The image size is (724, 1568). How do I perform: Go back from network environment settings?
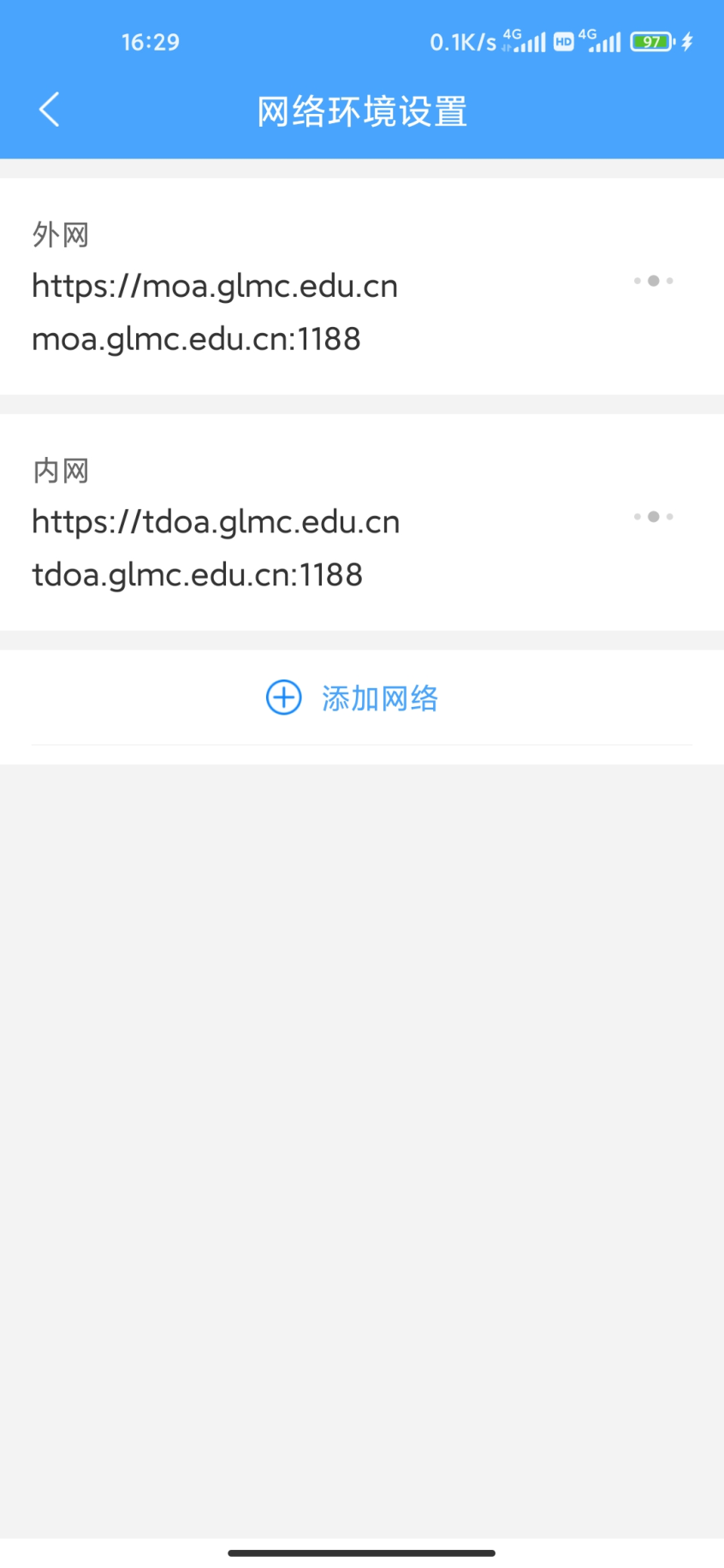point(50,110)
